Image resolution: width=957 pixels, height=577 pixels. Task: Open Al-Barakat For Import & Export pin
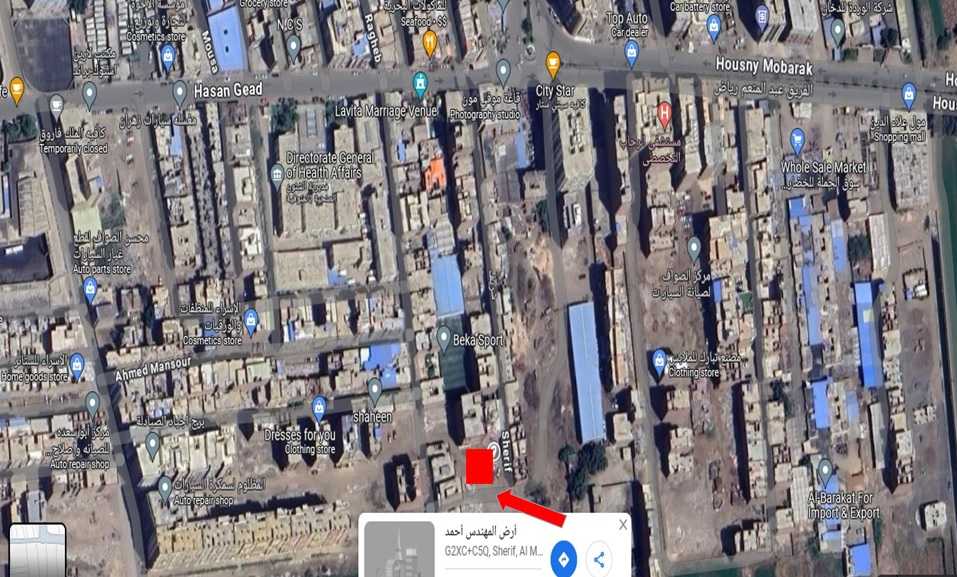click(825, 469)
